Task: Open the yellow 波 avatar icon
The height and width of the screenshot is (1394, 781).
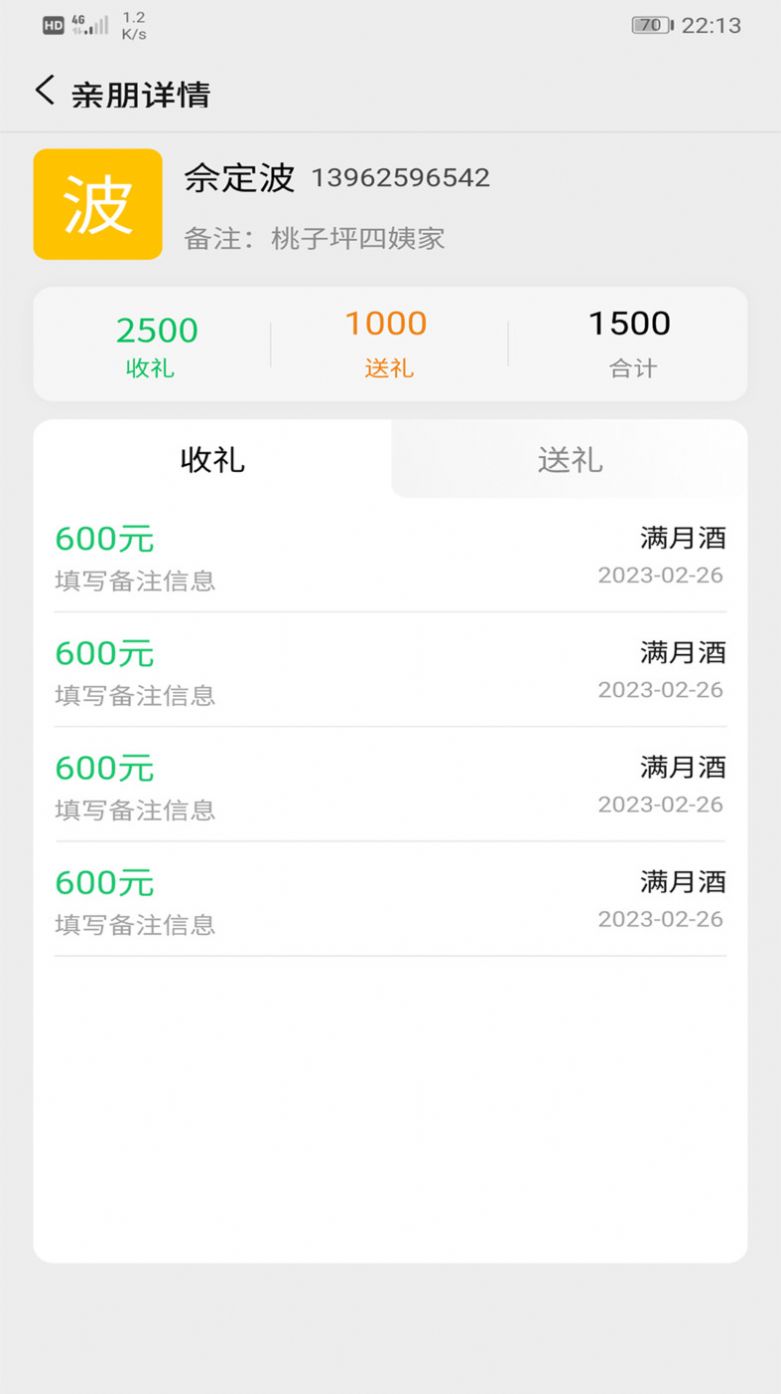Action: coord(96,203)
